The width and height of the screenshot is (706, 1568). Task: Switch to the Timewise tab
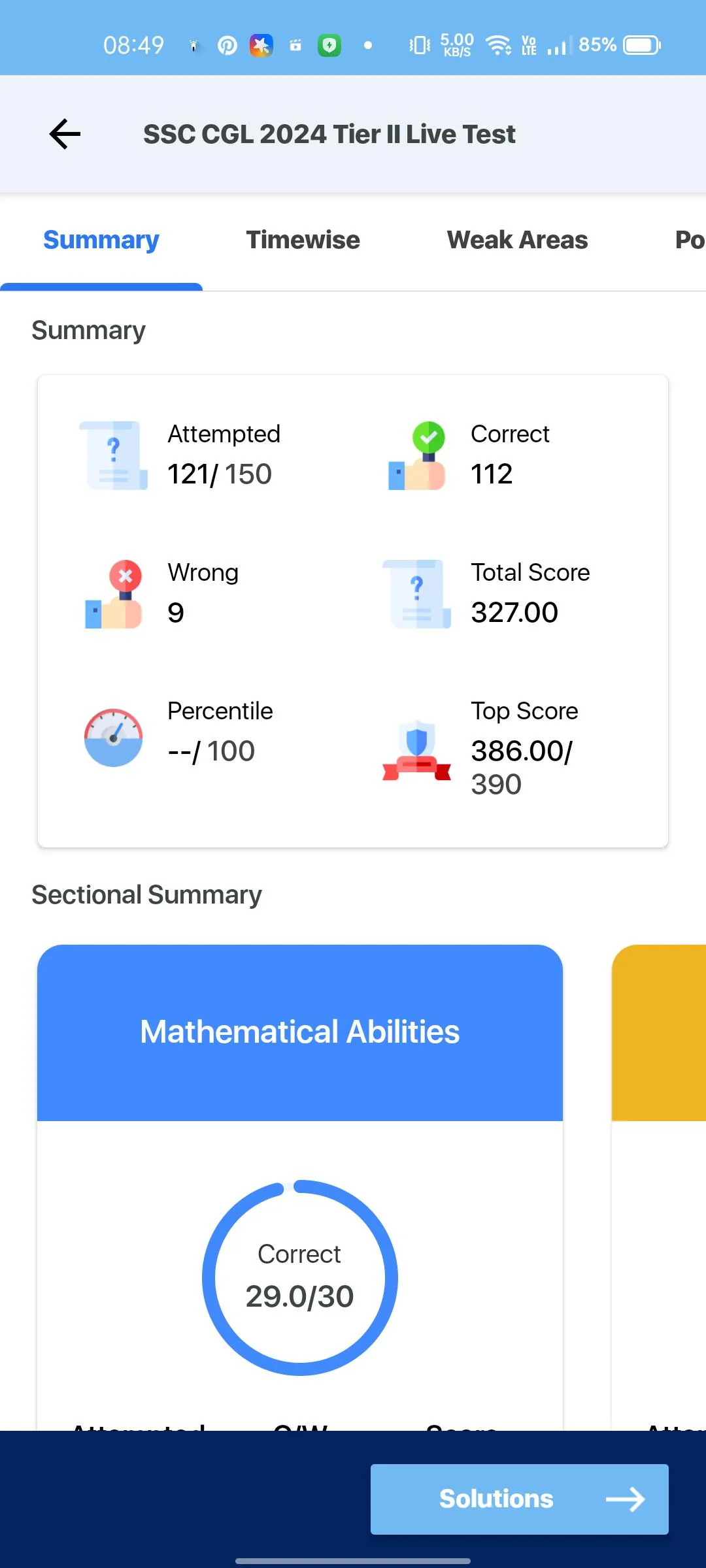pyautogui.click(x=303, y=240)
